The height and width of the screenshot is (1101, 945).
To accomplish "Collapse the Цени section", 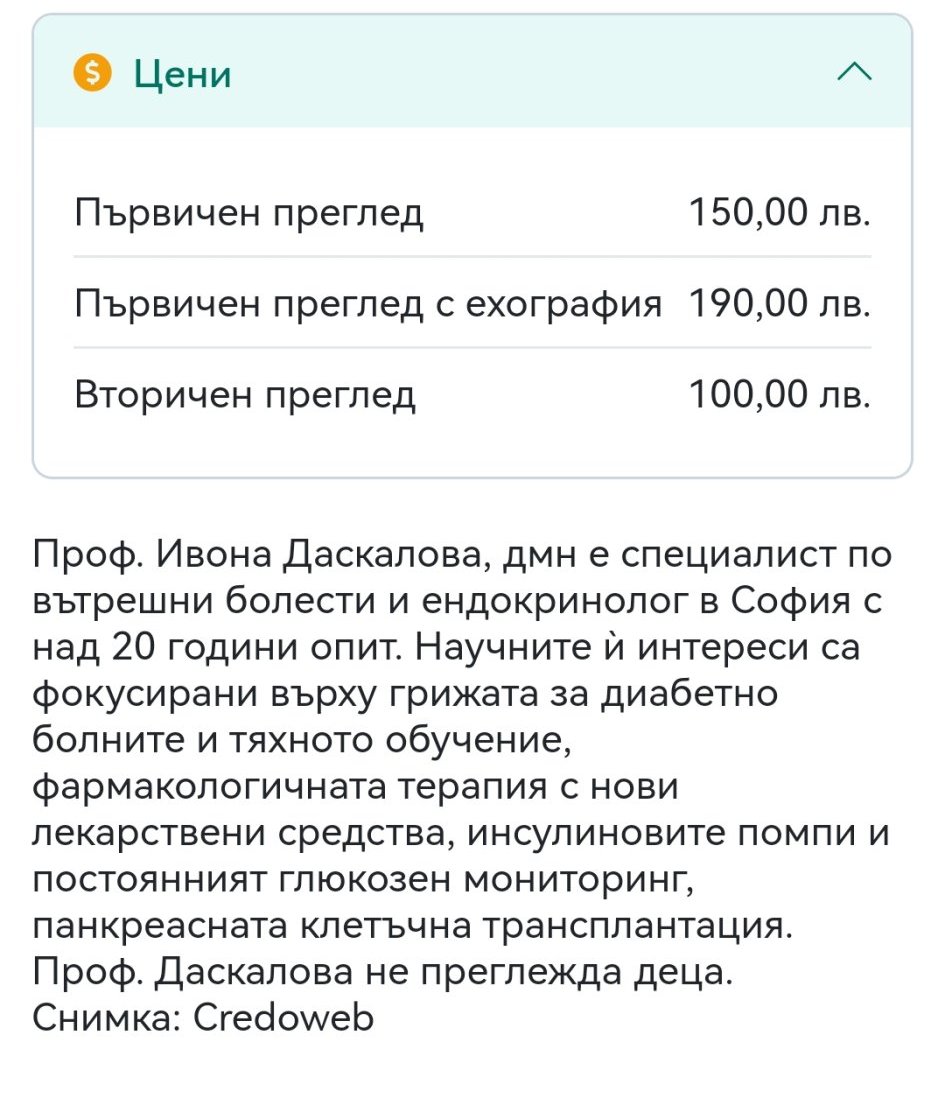I will pos(854,72).
